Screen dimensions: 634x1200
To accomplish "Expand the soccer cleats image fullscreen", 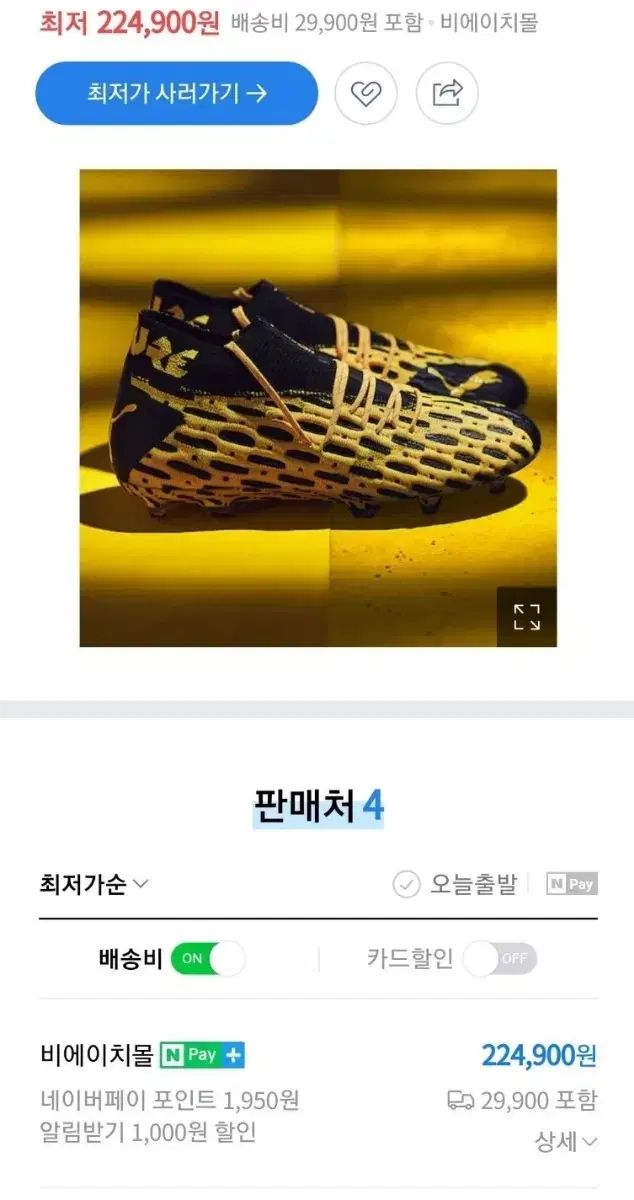I will [526, 617].
